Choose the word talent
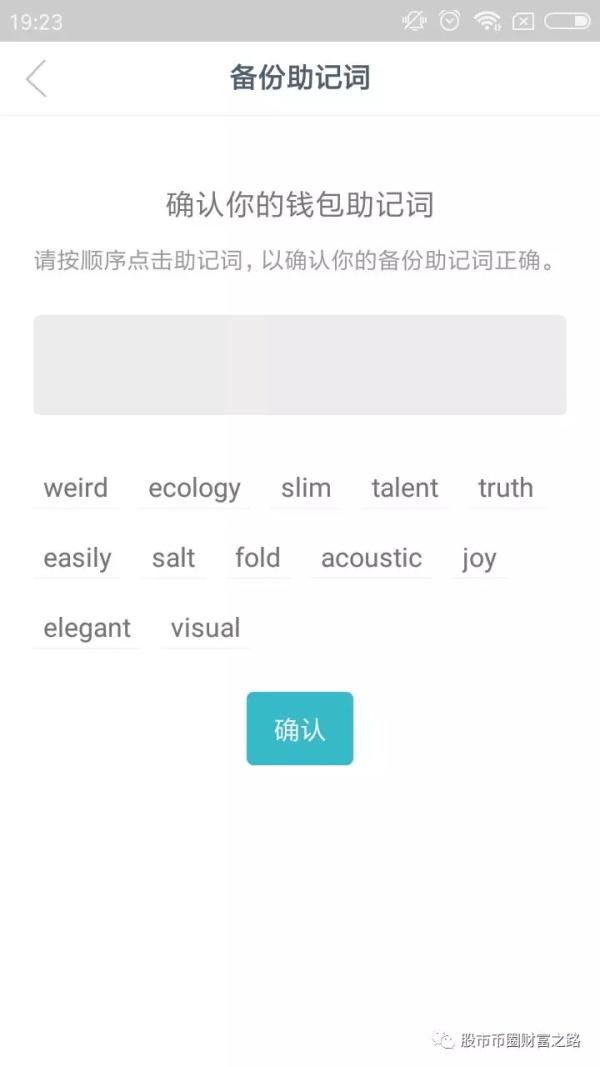 point(404,489)
